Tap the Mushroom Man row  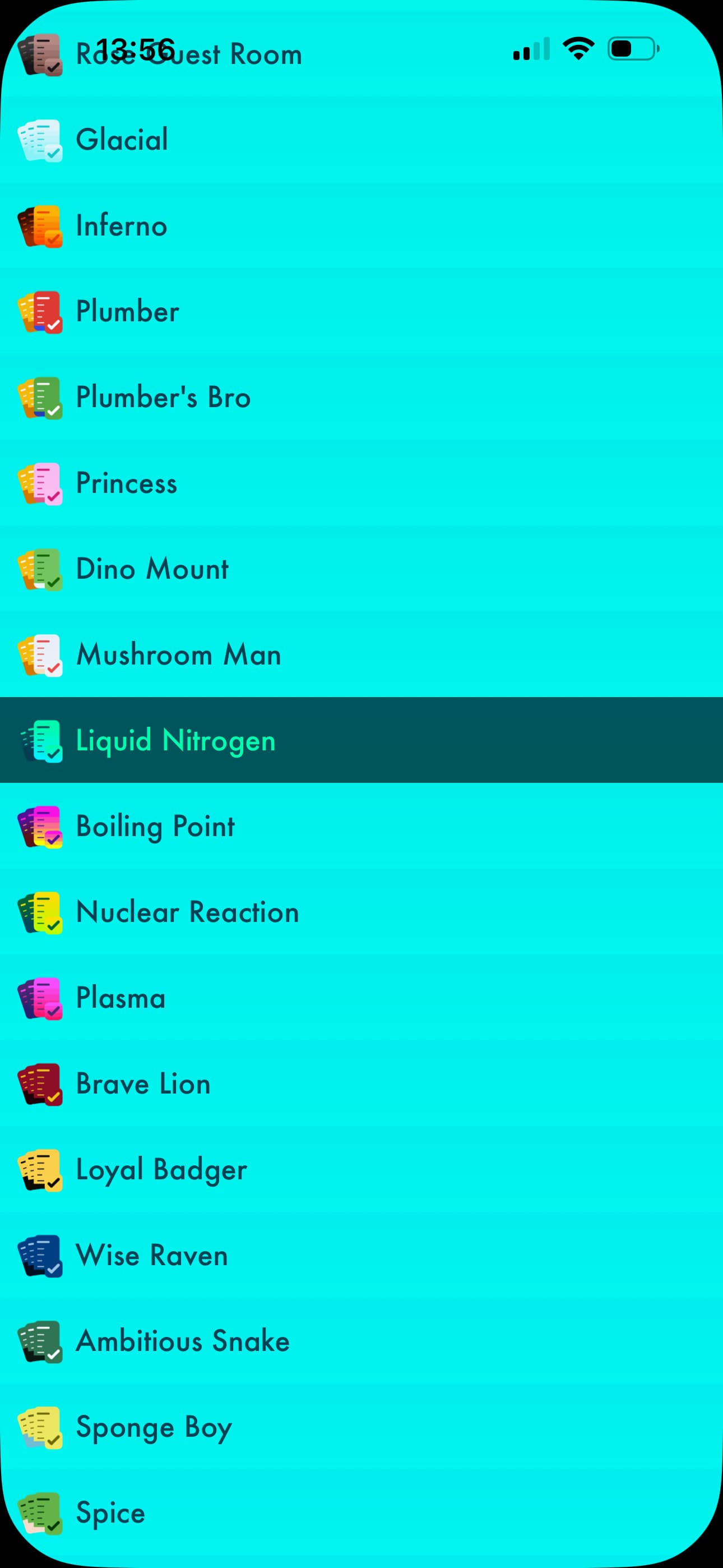pos(361,654)
